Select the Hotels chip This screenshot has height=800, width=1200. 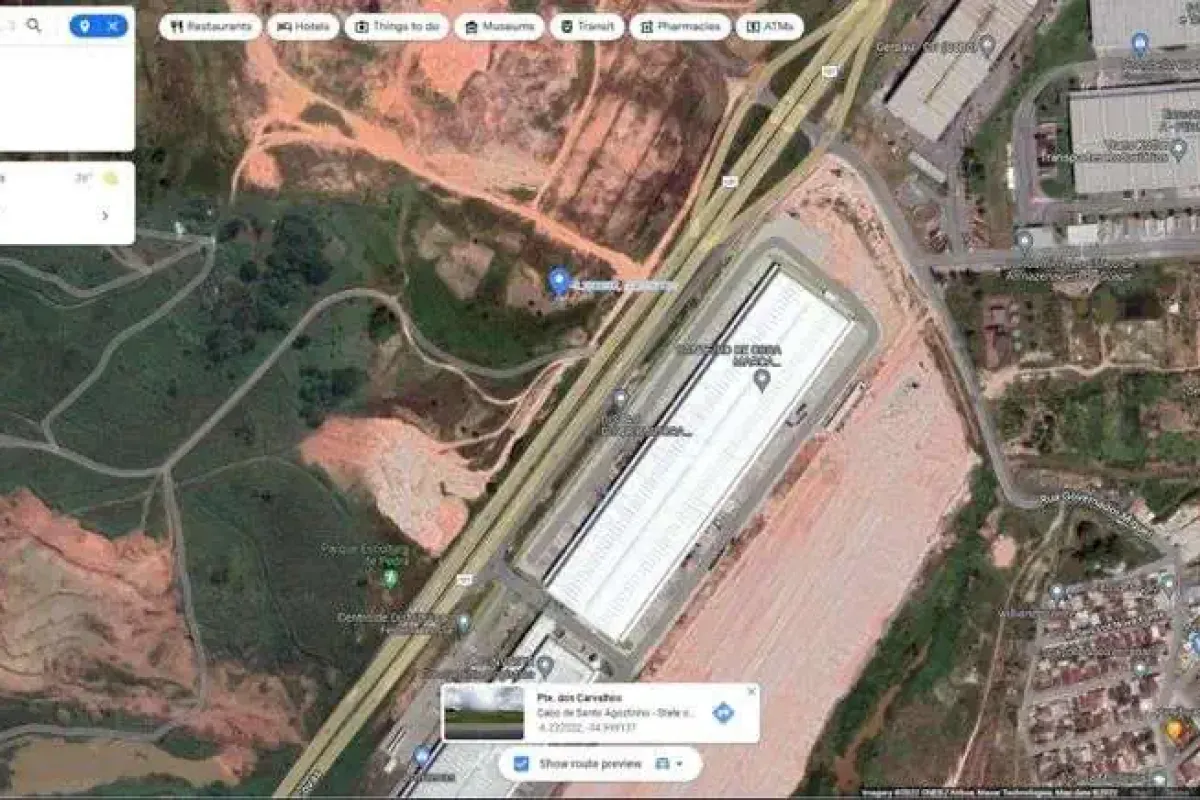point(303,27)
